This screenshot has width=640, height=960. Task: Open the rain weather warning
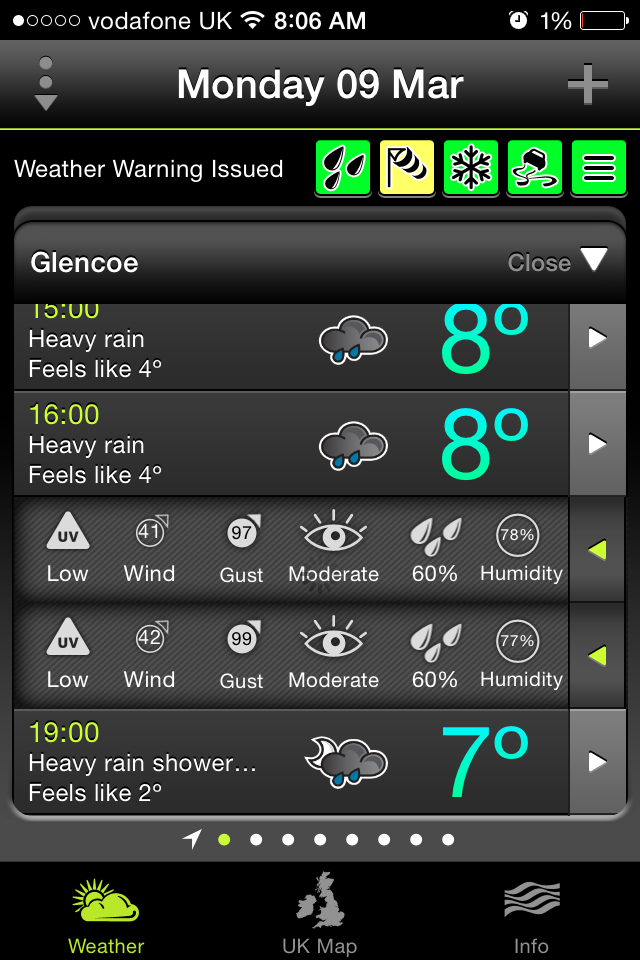343,168
